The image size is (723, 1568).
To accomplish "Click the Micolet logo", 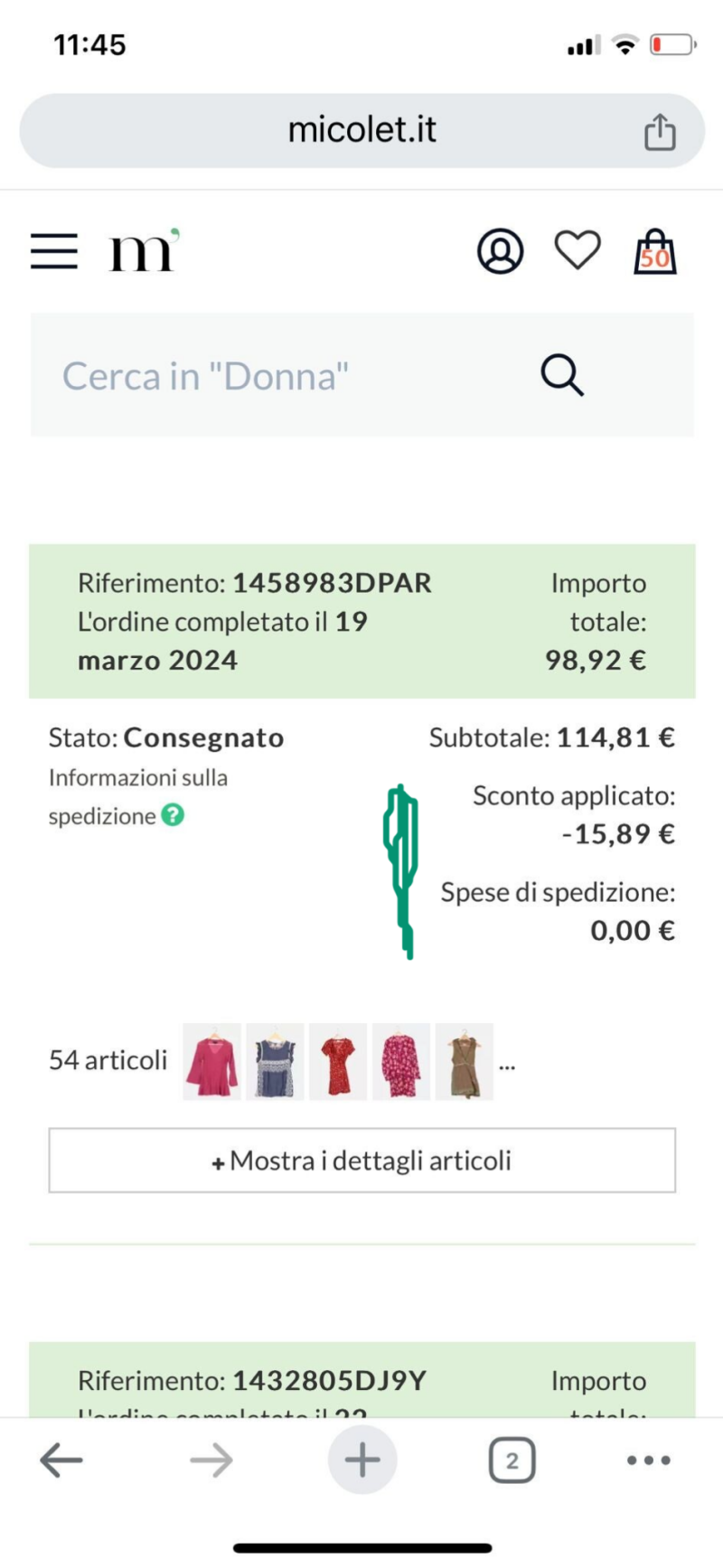I will pos(141,251).
